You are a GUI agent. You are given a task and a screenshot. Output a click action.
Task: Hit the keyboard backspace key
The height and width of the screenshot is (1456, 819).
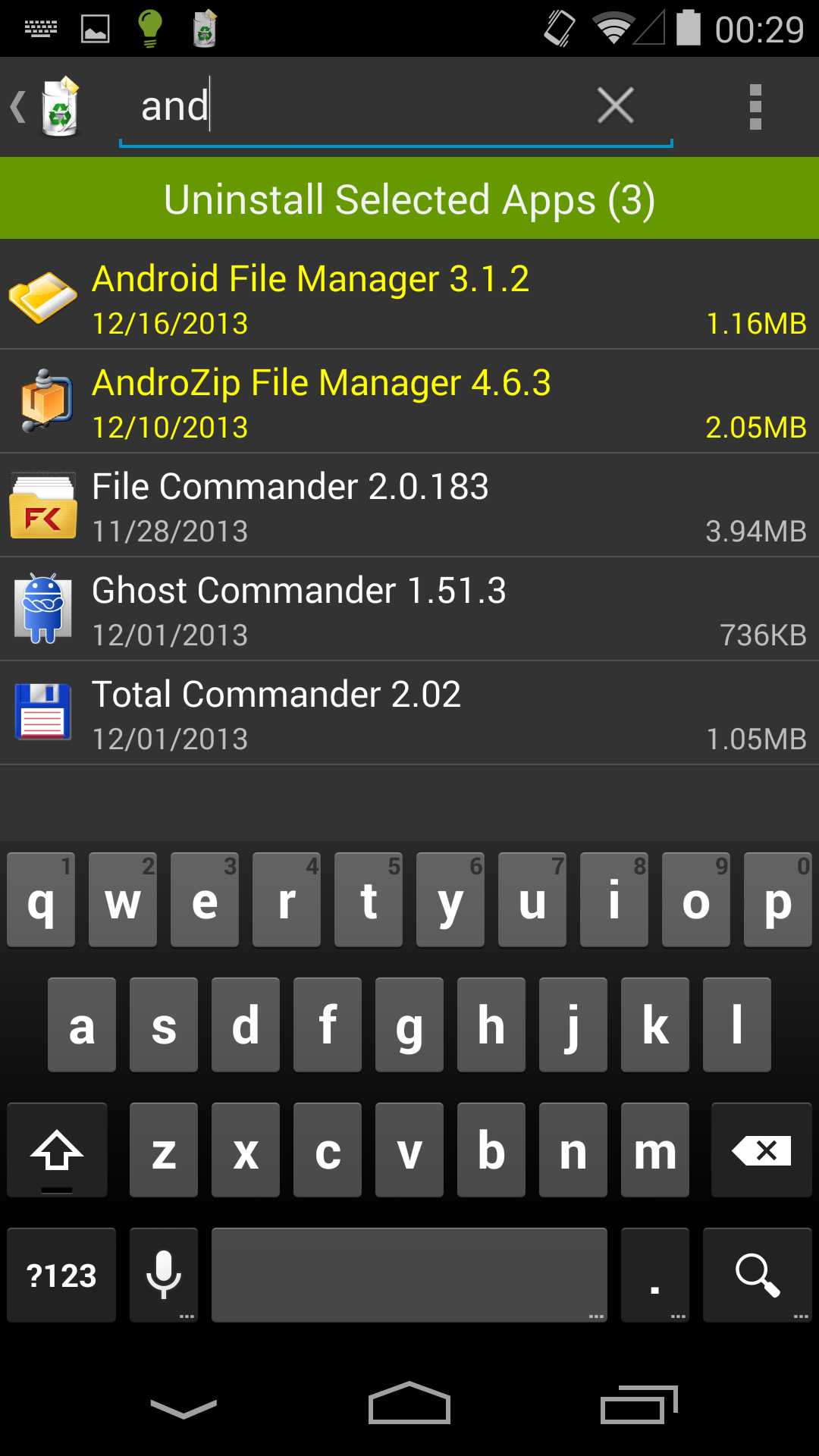[761, 1150]
